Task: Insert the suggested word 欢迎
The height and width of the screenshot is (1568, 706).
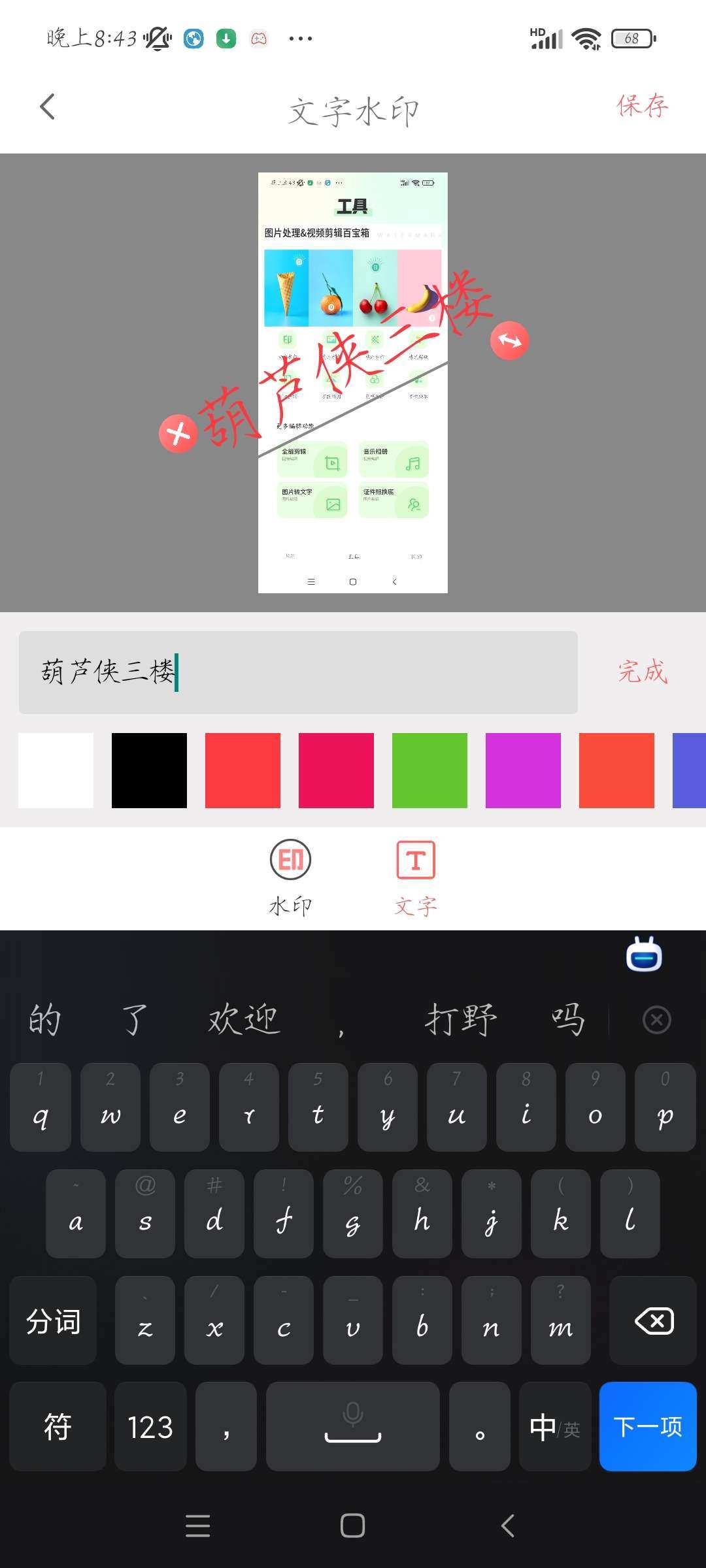Action: pos(244,1019)
